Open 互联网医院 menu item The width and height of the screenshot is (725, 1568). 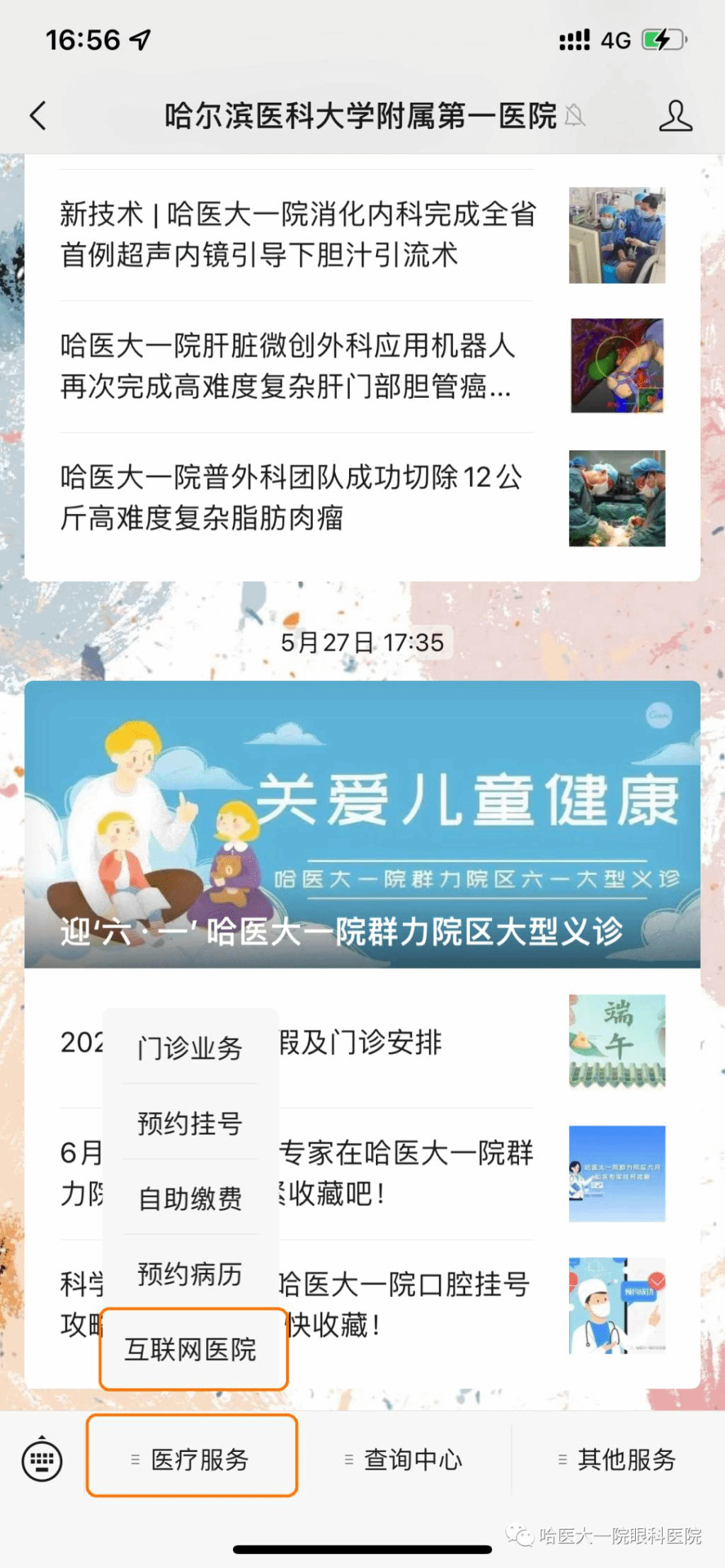[191, 1349]
